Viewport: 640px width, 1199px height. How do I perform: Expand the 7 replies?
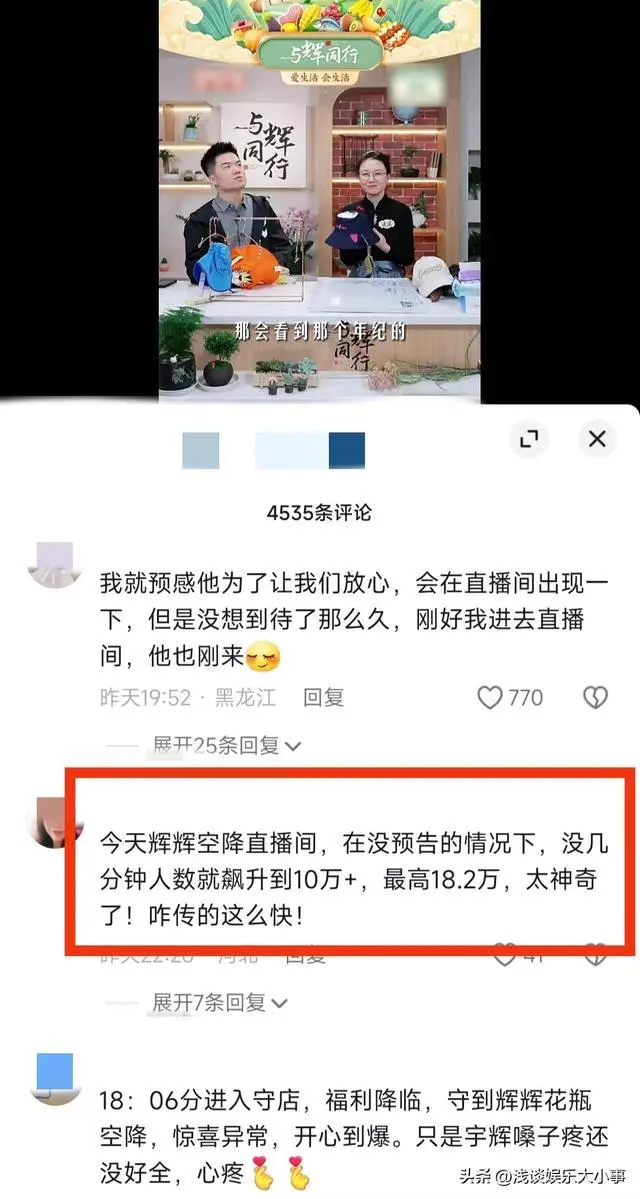coord(218,1001)
